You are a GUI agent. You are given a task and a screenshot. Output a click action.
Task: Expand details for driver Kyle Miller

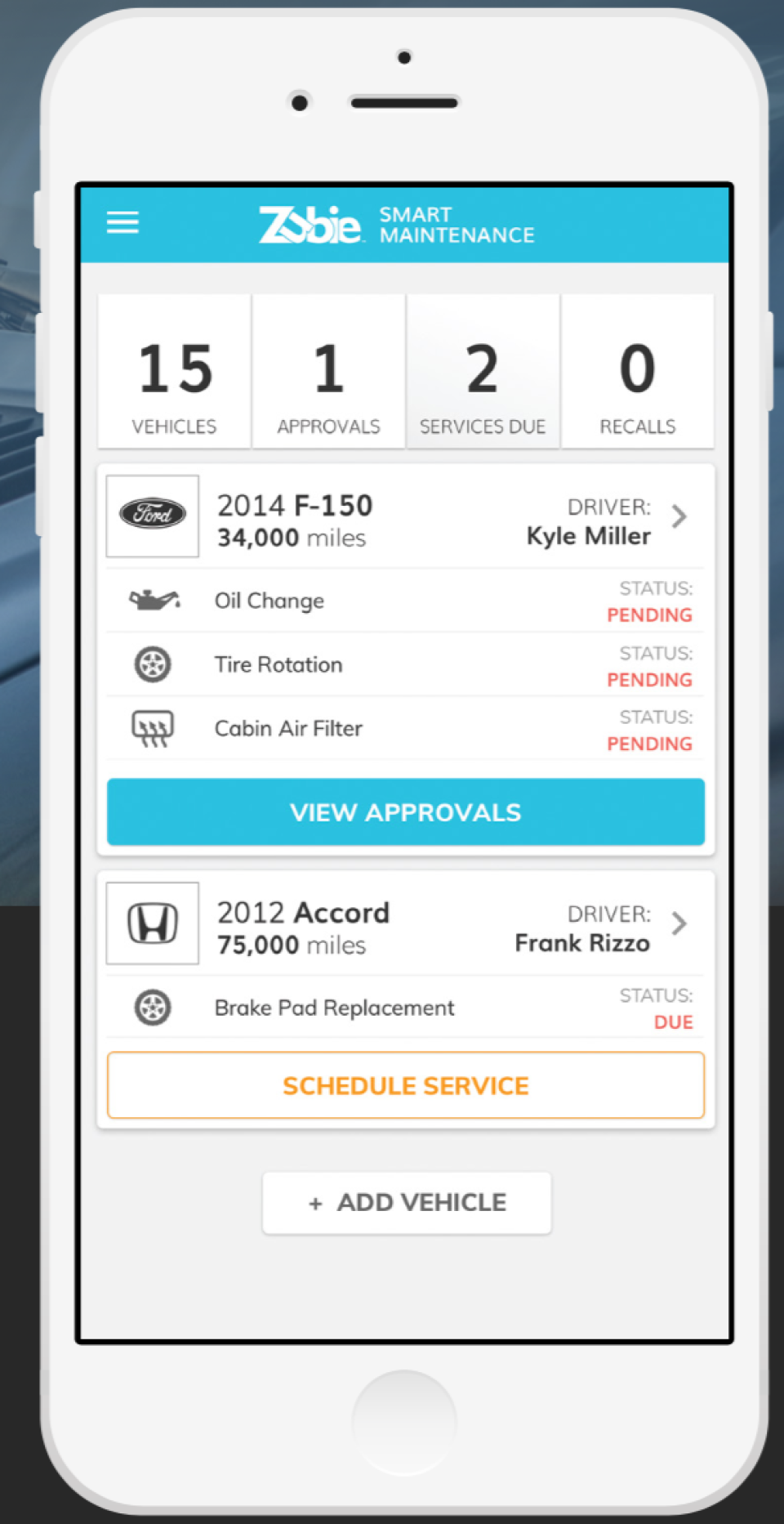point(679,516)
